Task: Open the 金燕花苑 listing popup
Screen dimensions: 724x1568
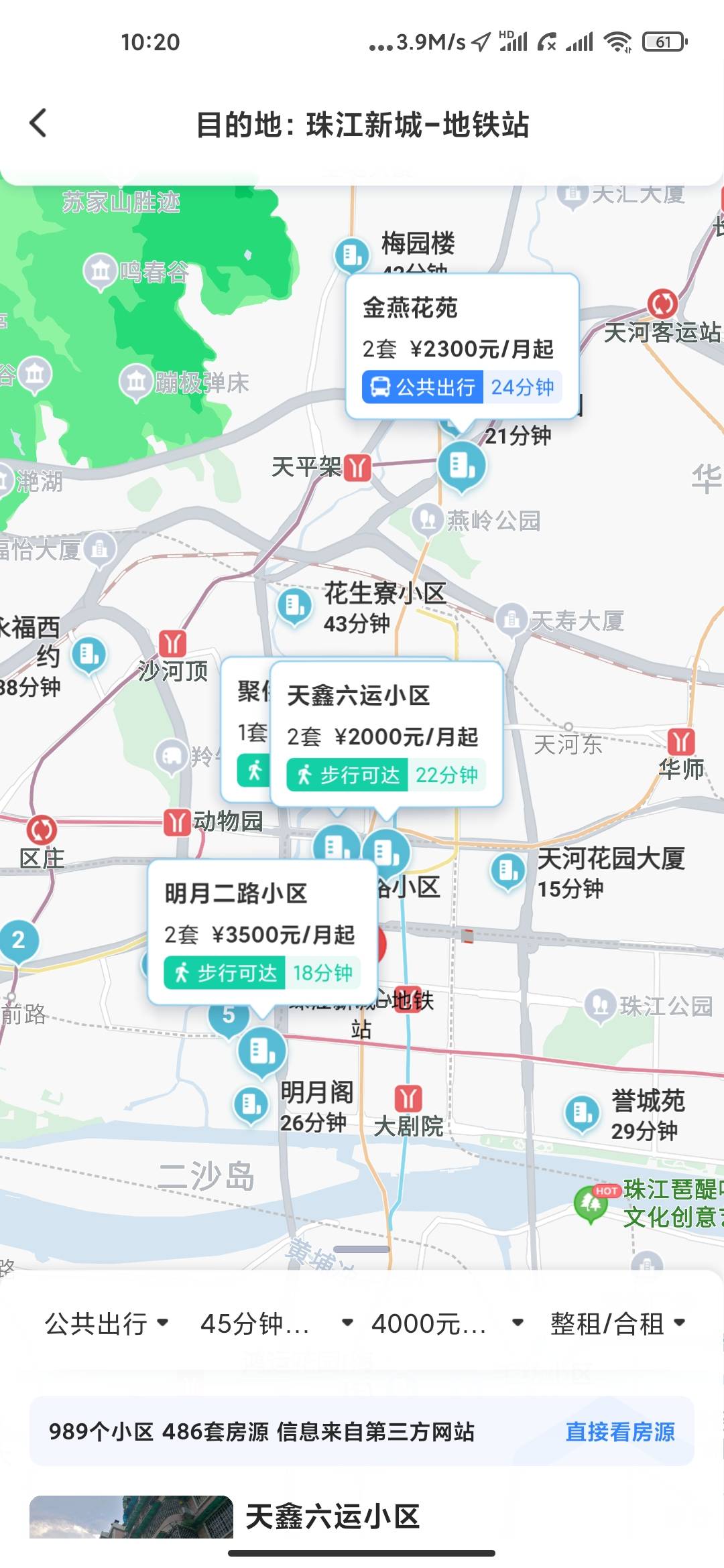Action: coord(462,346)
